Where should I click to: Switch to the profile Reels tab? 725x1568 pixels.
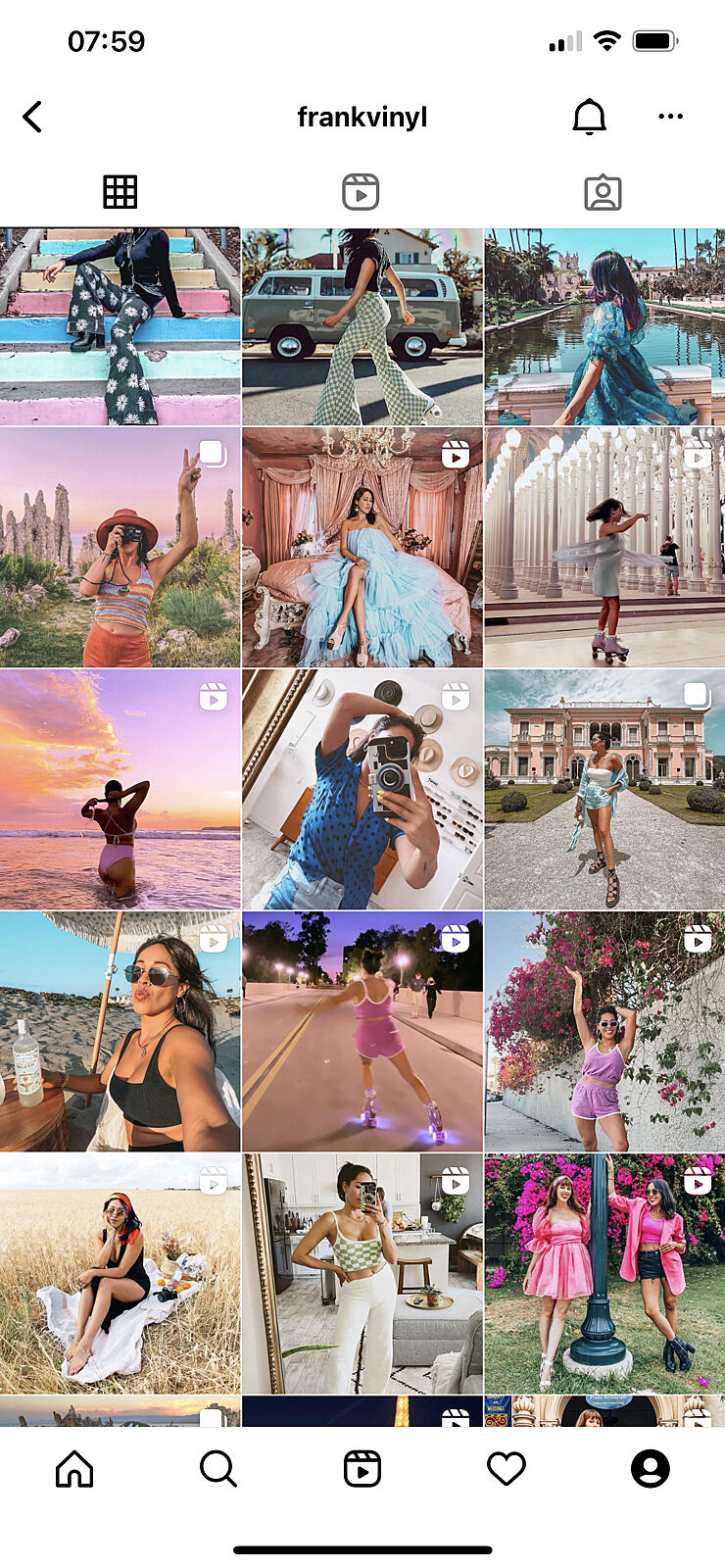361,192
